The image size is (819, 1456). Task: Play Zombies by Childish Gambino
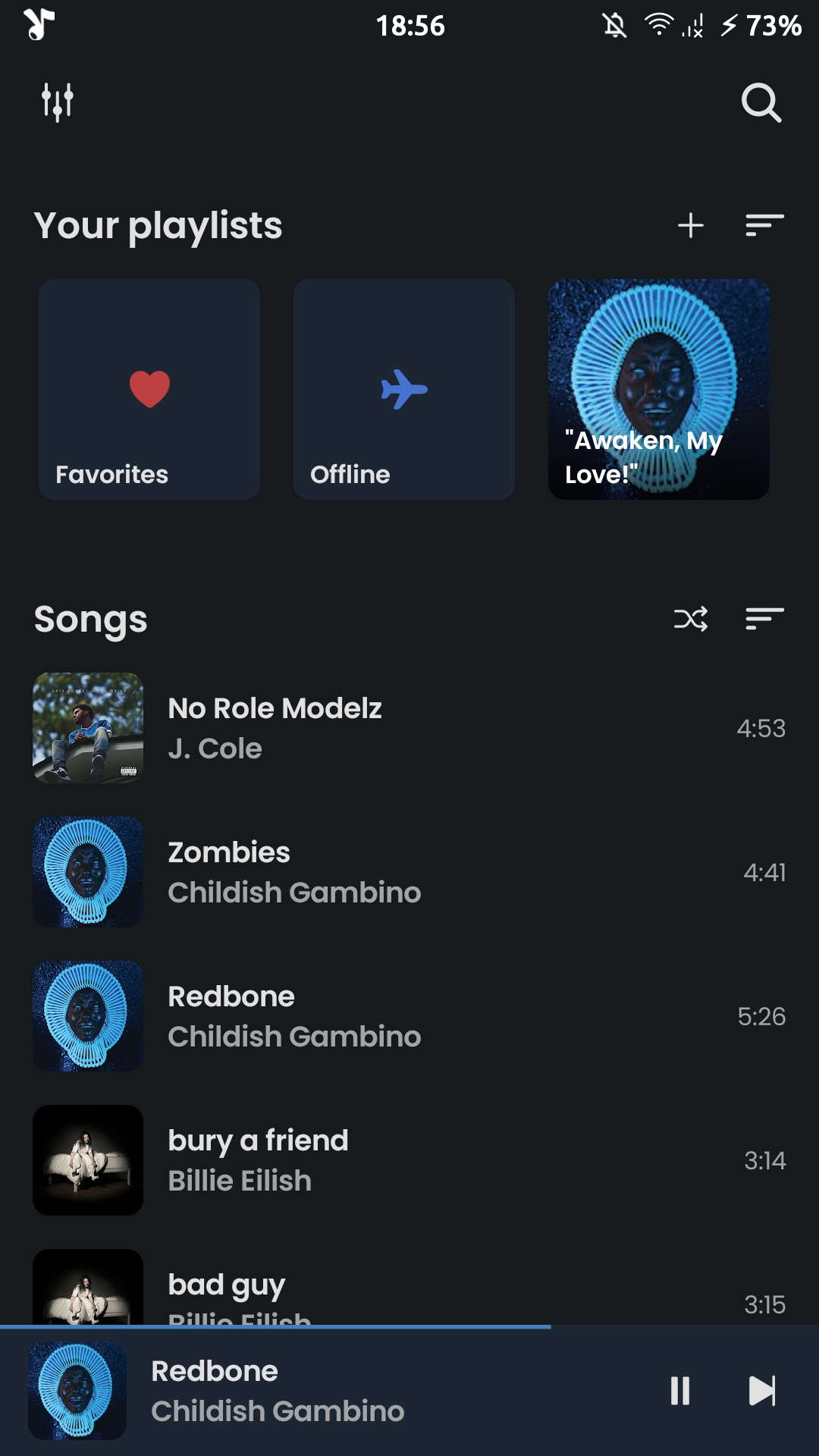409,872
